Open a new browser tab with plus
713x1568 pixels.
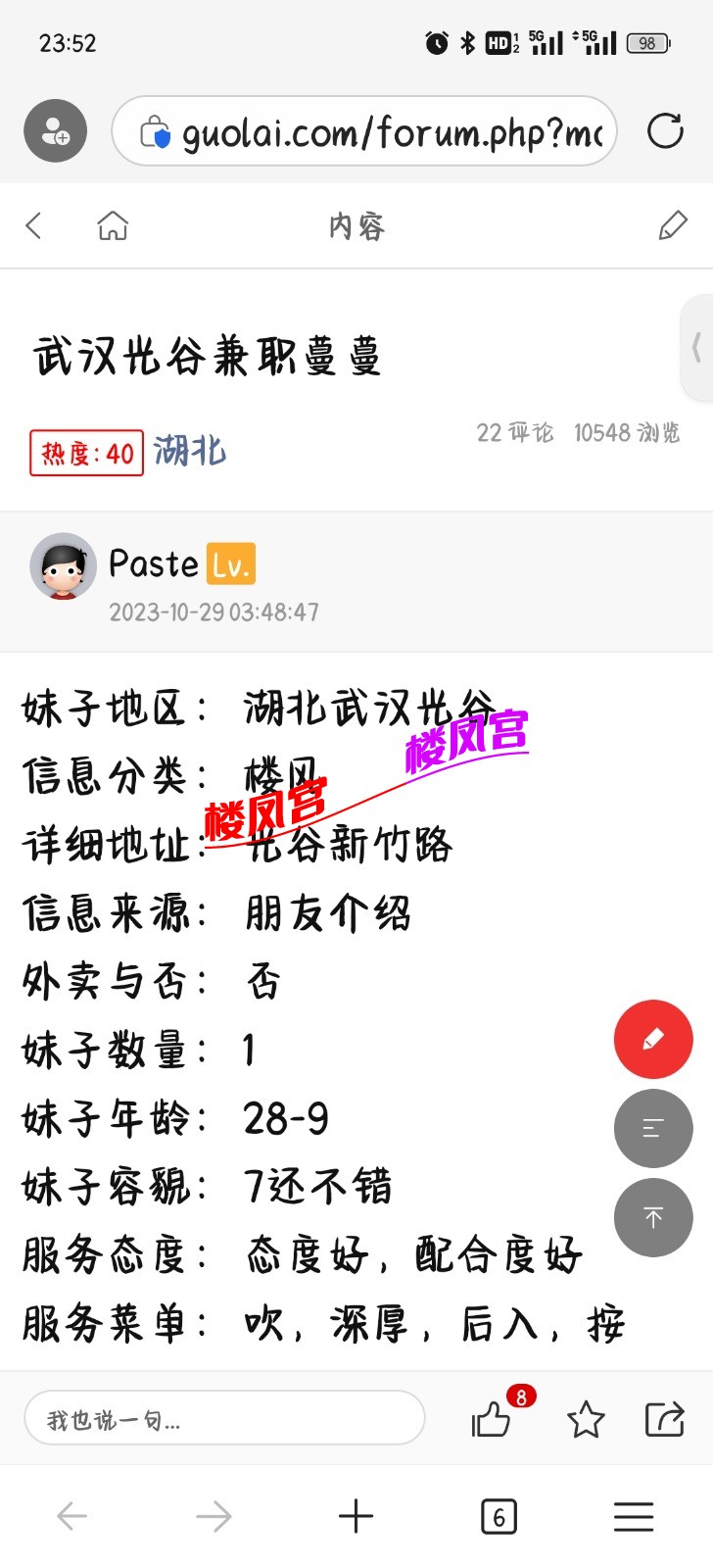click(x=356, y=1517)
